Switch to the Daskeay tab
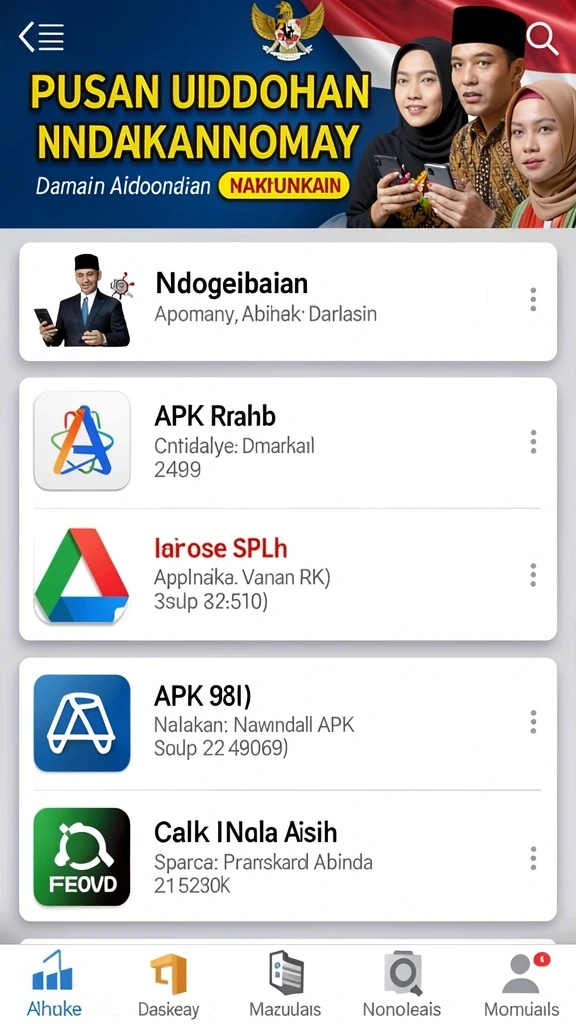Image resolution: width=576 pixels, height=1024 pixels. pyautogui.click(x=168, y=984)
